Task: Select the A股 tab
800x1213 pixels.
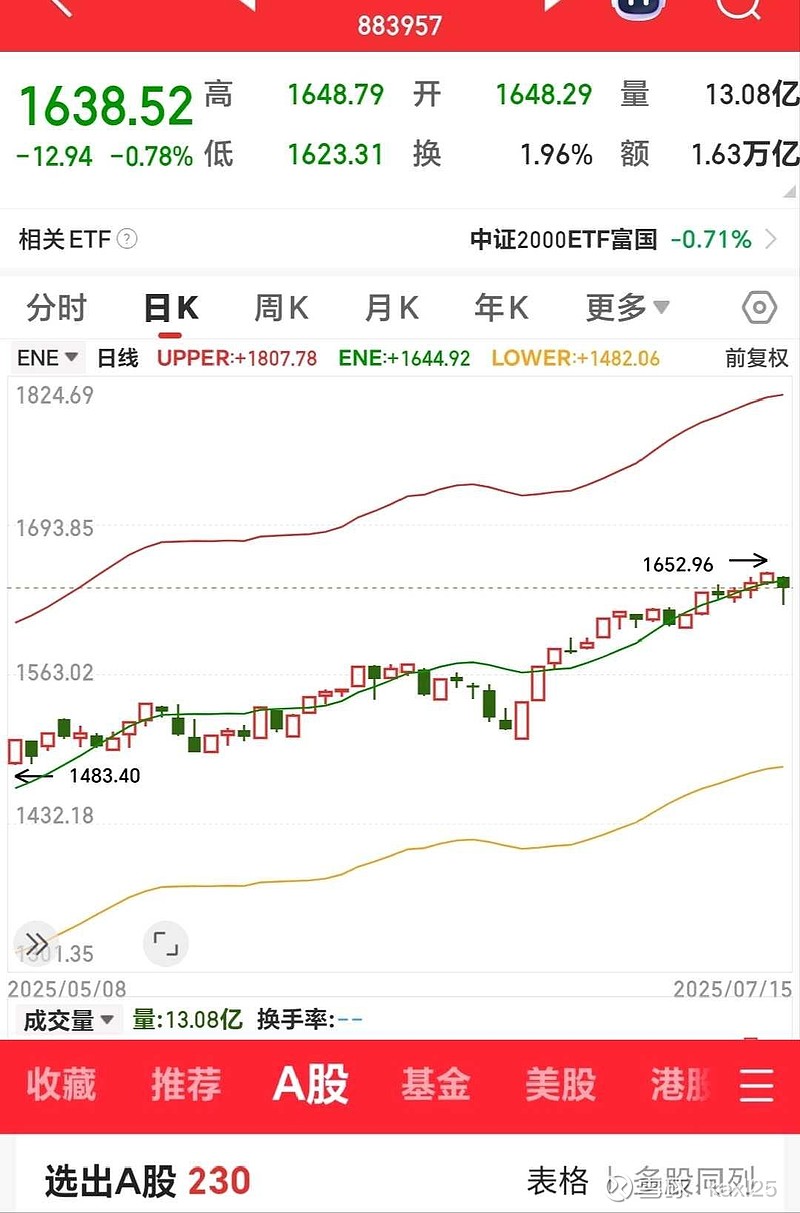Action: coord(310,1087)
